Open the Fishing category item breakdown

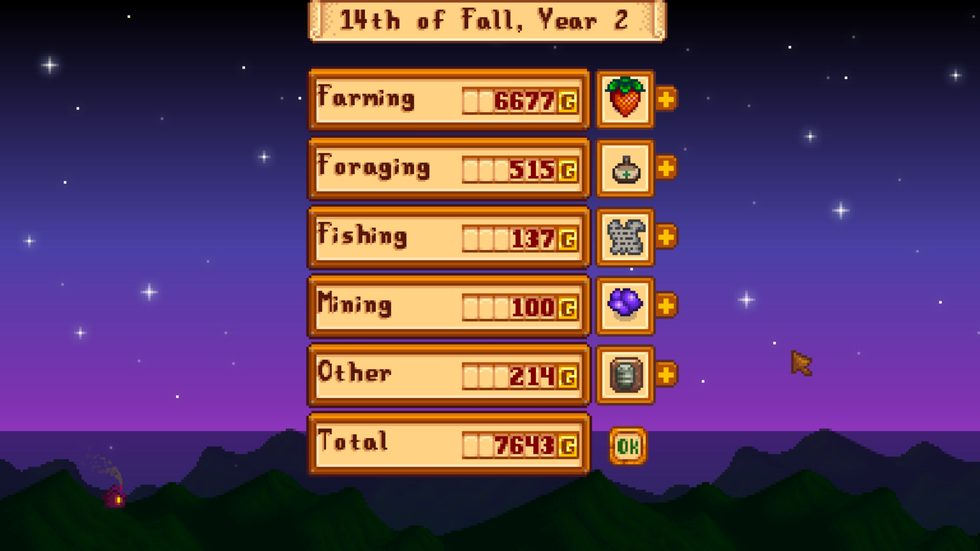[666, 236]
